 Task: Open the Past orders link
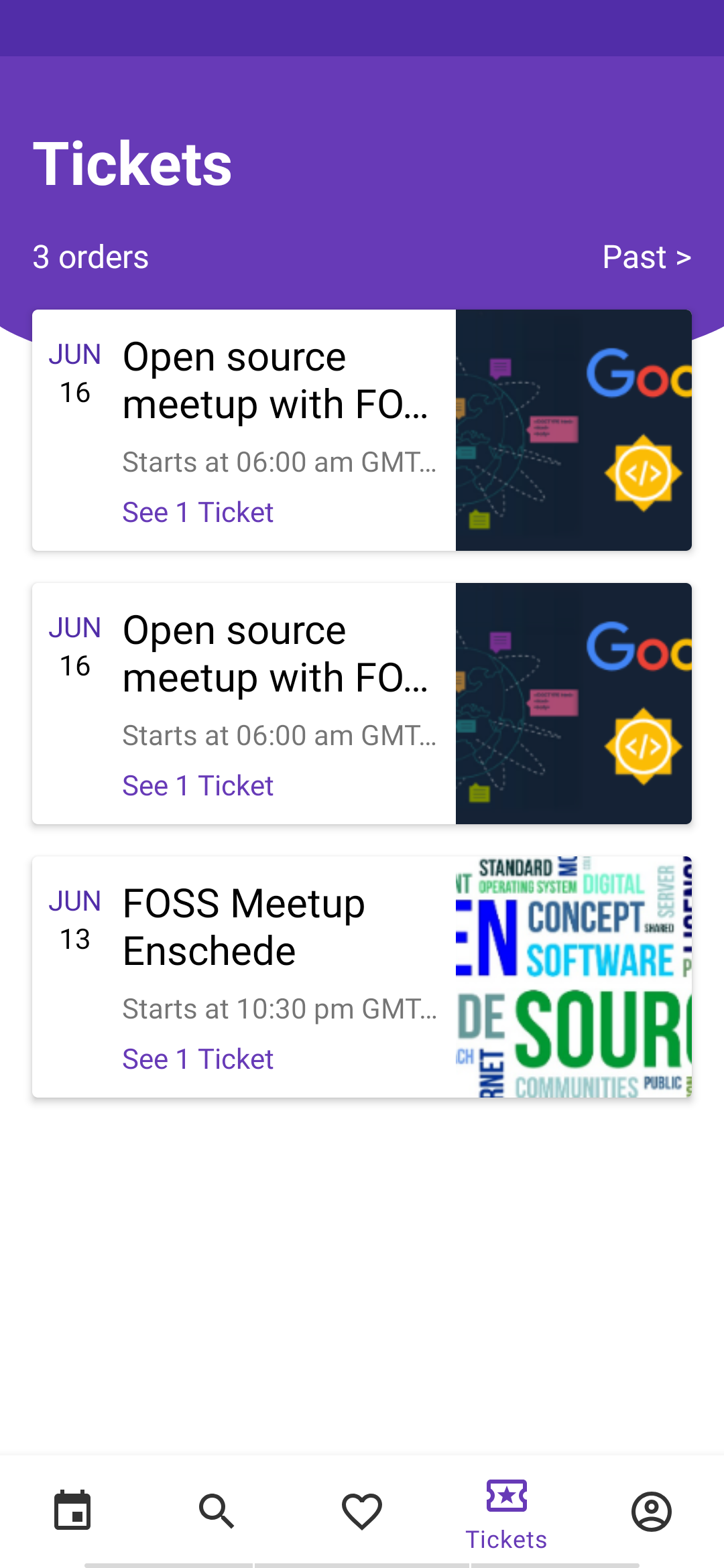click(x=646, y=257)
